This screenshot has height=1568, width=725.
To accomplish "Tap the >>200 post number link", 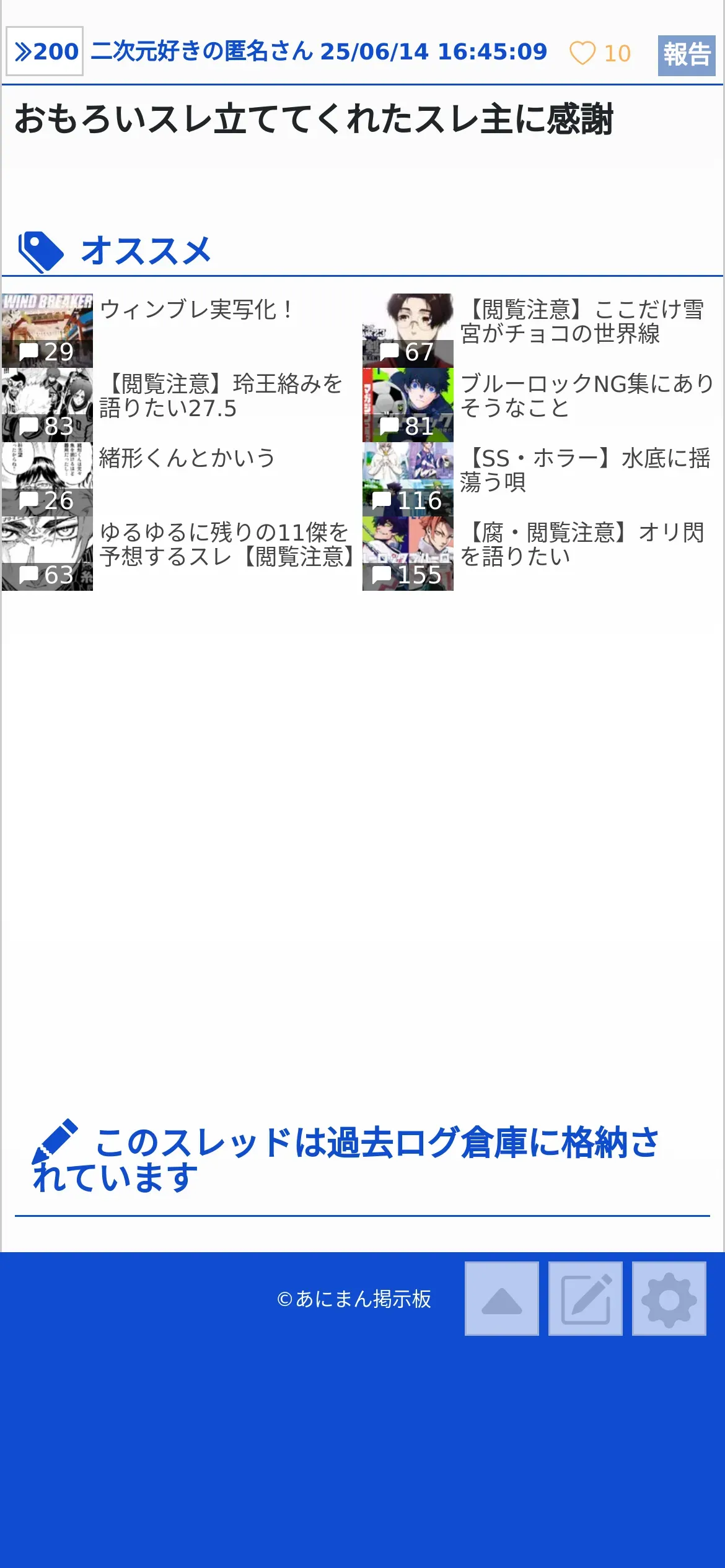I will tap(45, 51).
